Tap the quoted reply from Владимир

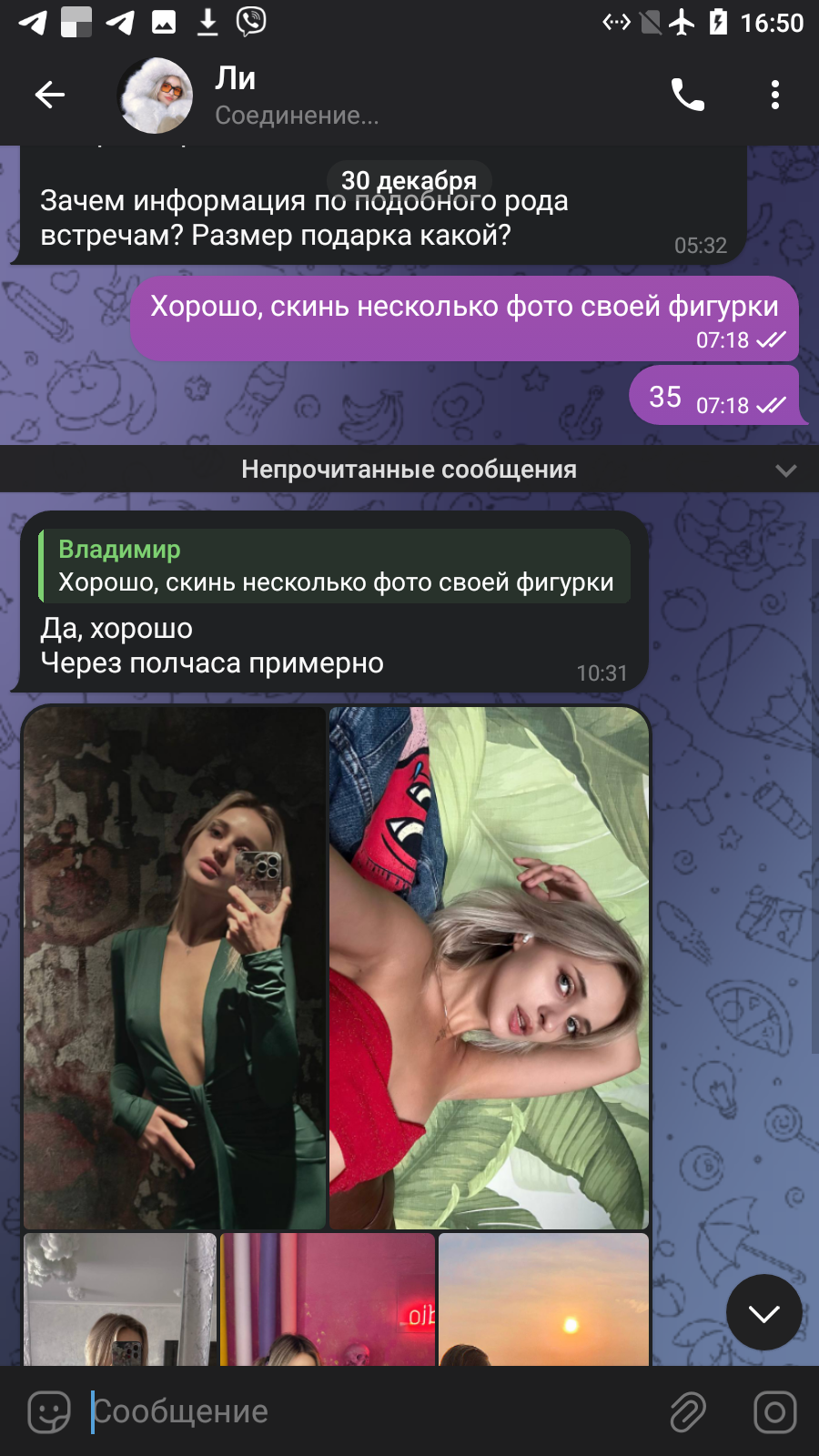335,566
